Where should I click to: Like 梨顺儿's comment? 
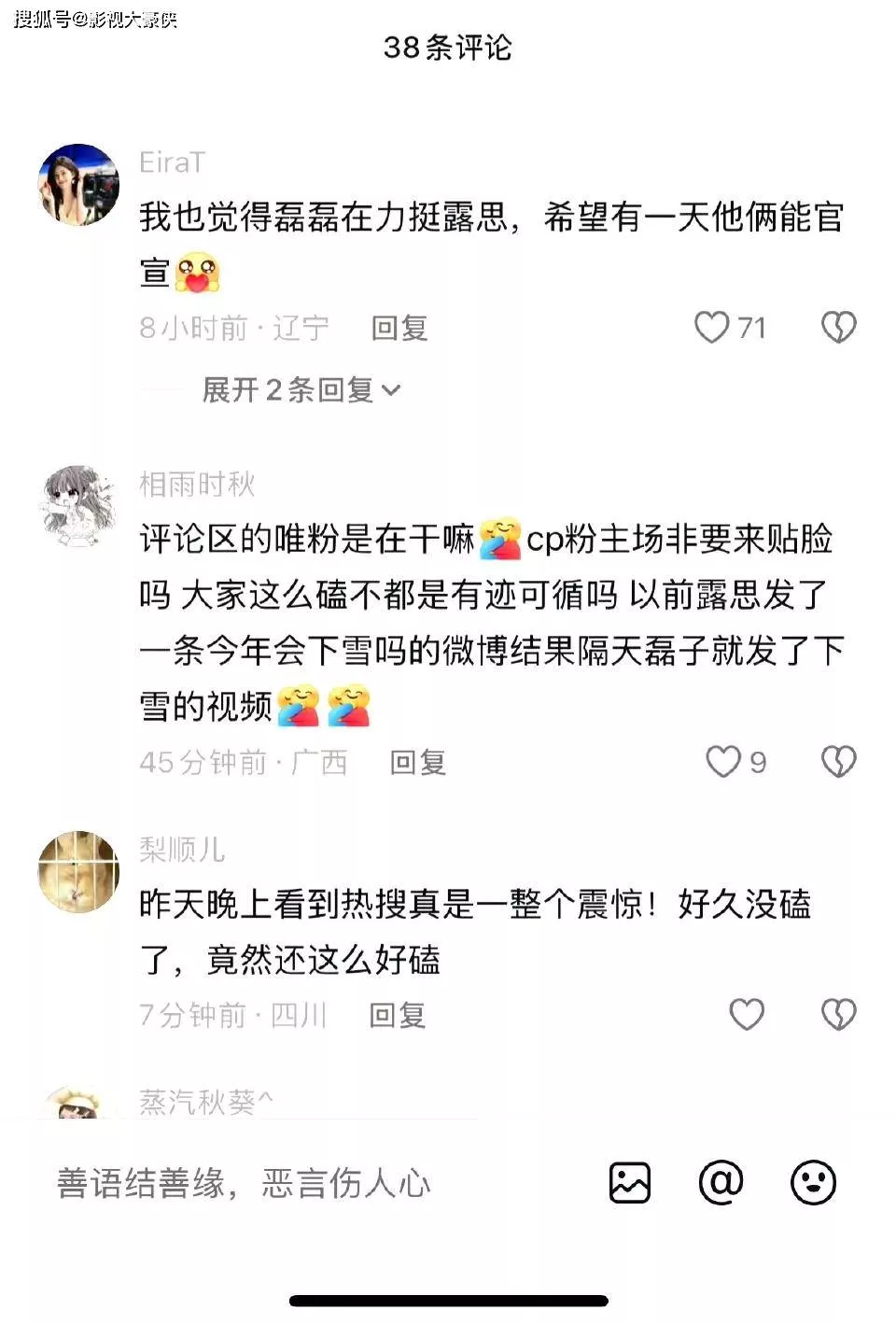pos(746,1015)
